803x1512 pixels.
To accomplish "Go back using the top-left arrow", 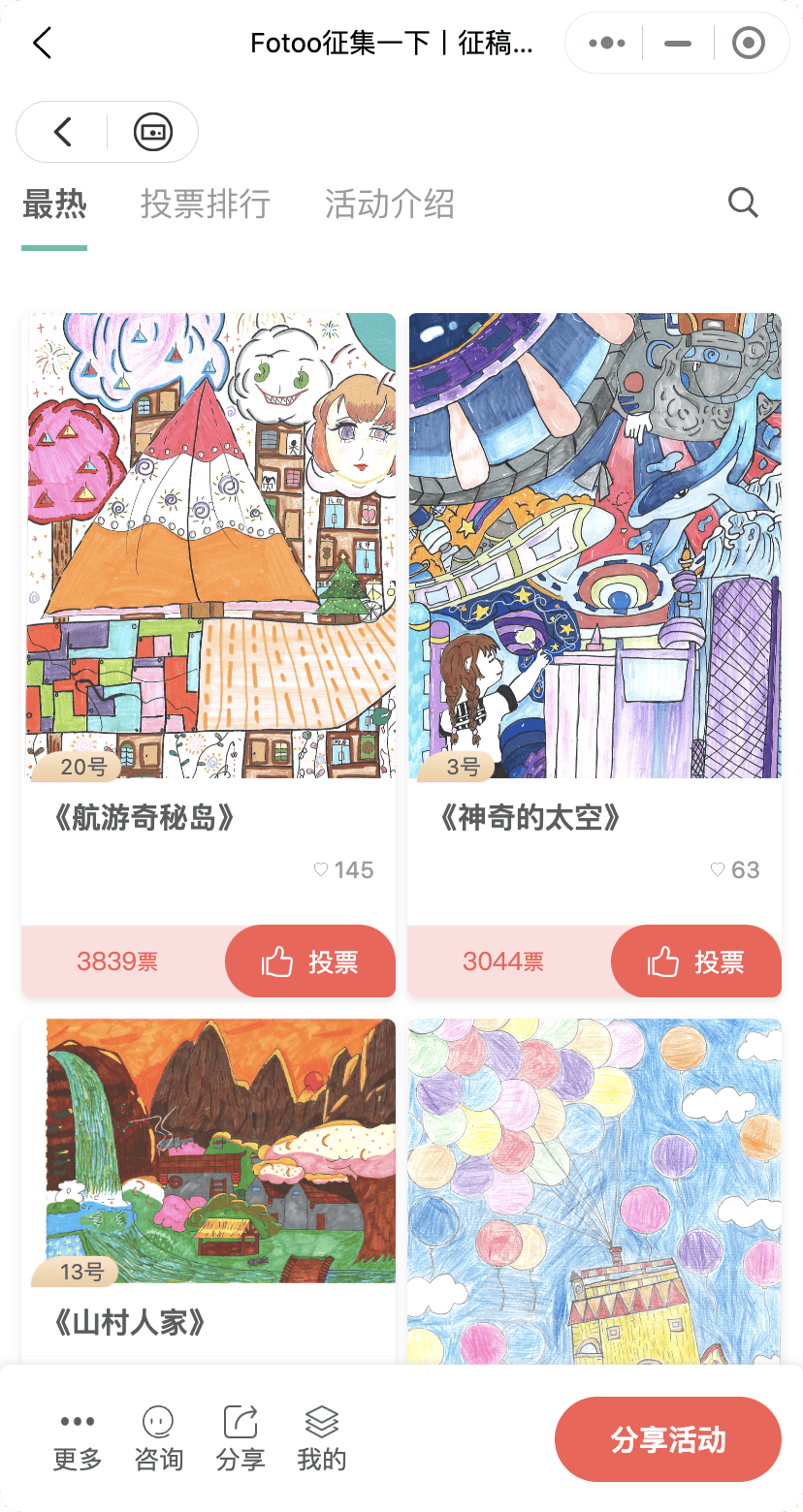I will pyautogui.click(x=42, y=44).
